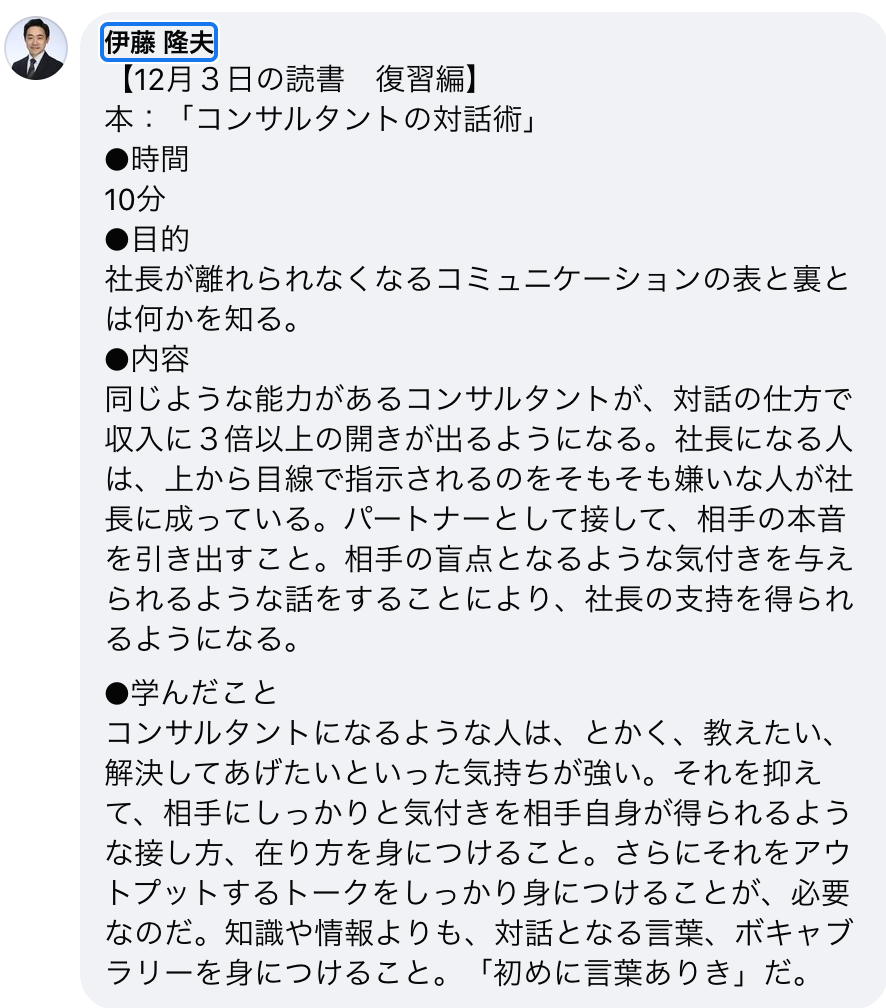Tap 伊藤 隆夫's profile avatar photo
This screenshot has width=886, height=1008.
pos(37,48)
